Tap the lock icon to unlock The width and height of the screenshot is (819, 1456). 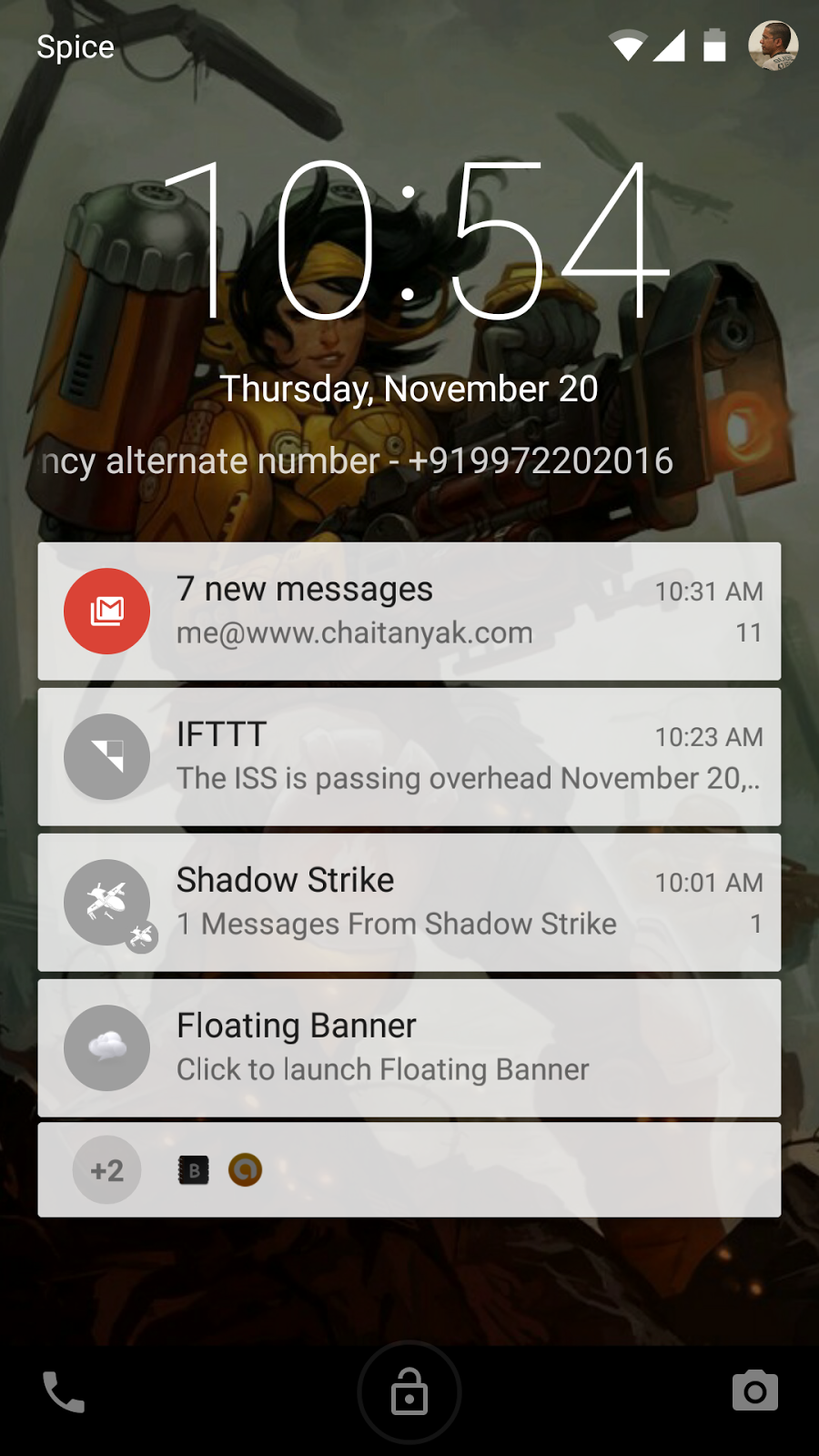pos(409,1391)
